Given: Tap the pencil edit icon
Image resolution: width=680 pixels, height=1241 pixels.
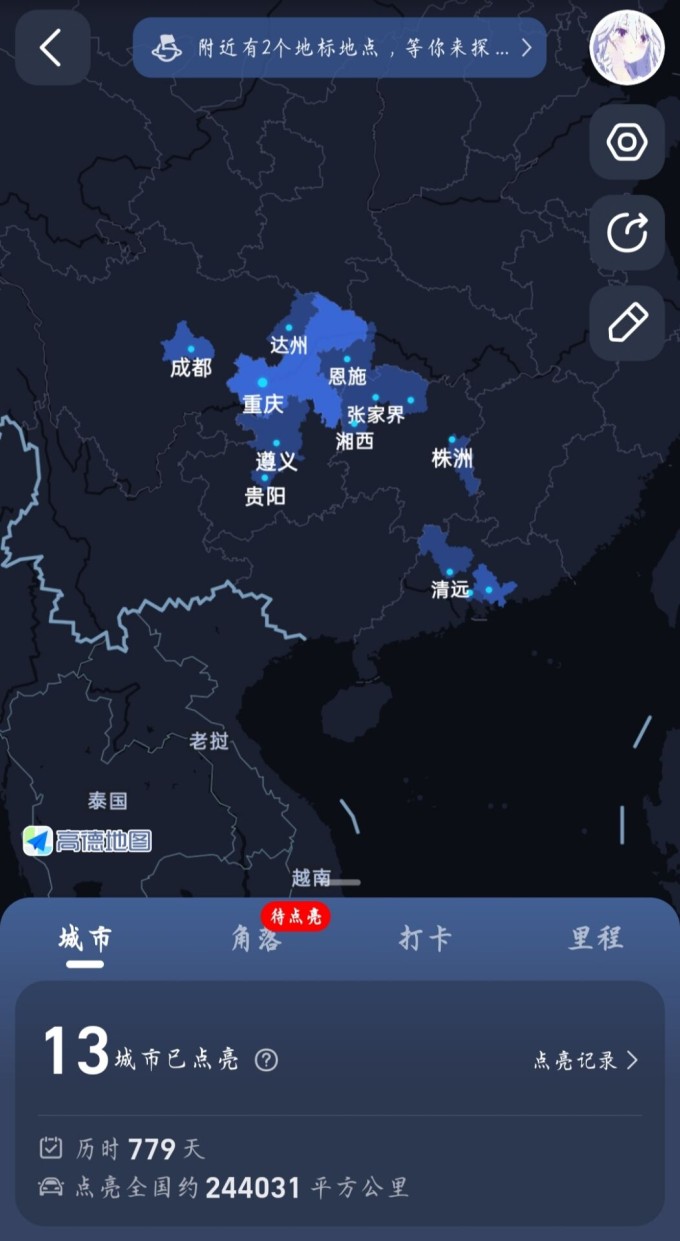Looking at the screenshot, I should pos(627,322).
